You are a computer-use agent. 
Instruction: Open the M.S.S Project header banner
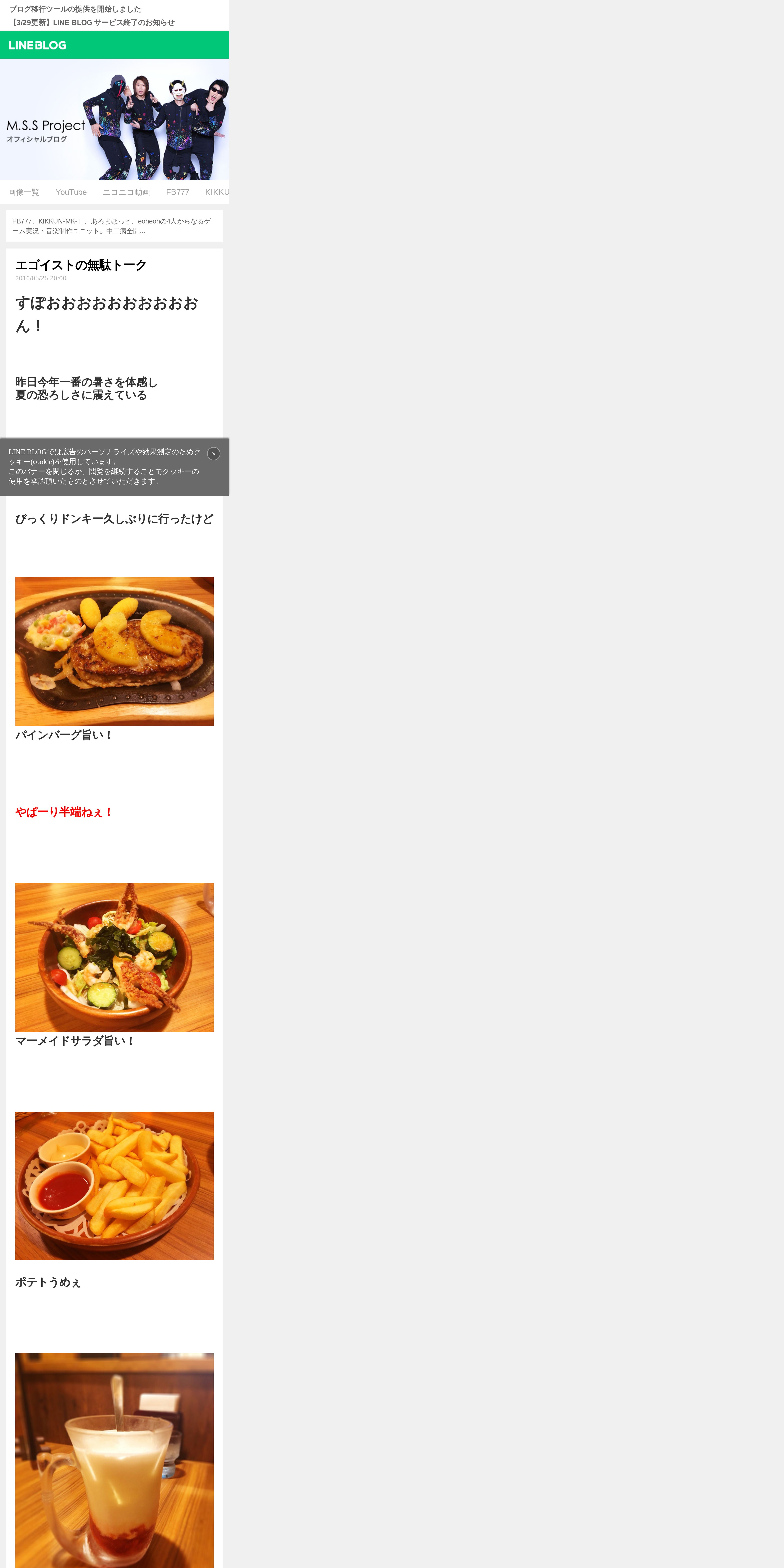click(x=114, y=119)
